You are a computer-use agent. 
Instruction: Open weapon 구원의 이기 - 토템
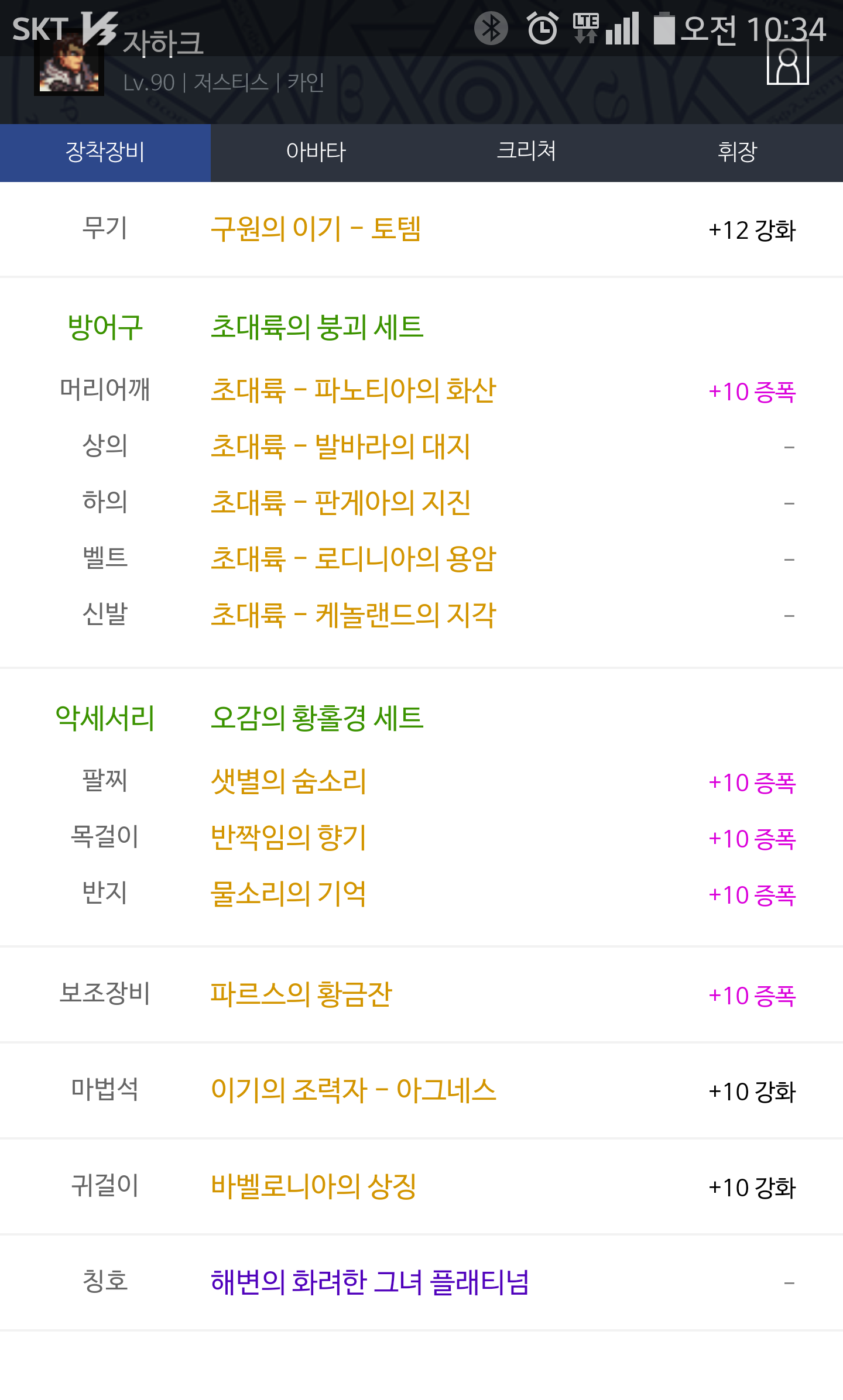coord(316,228)
